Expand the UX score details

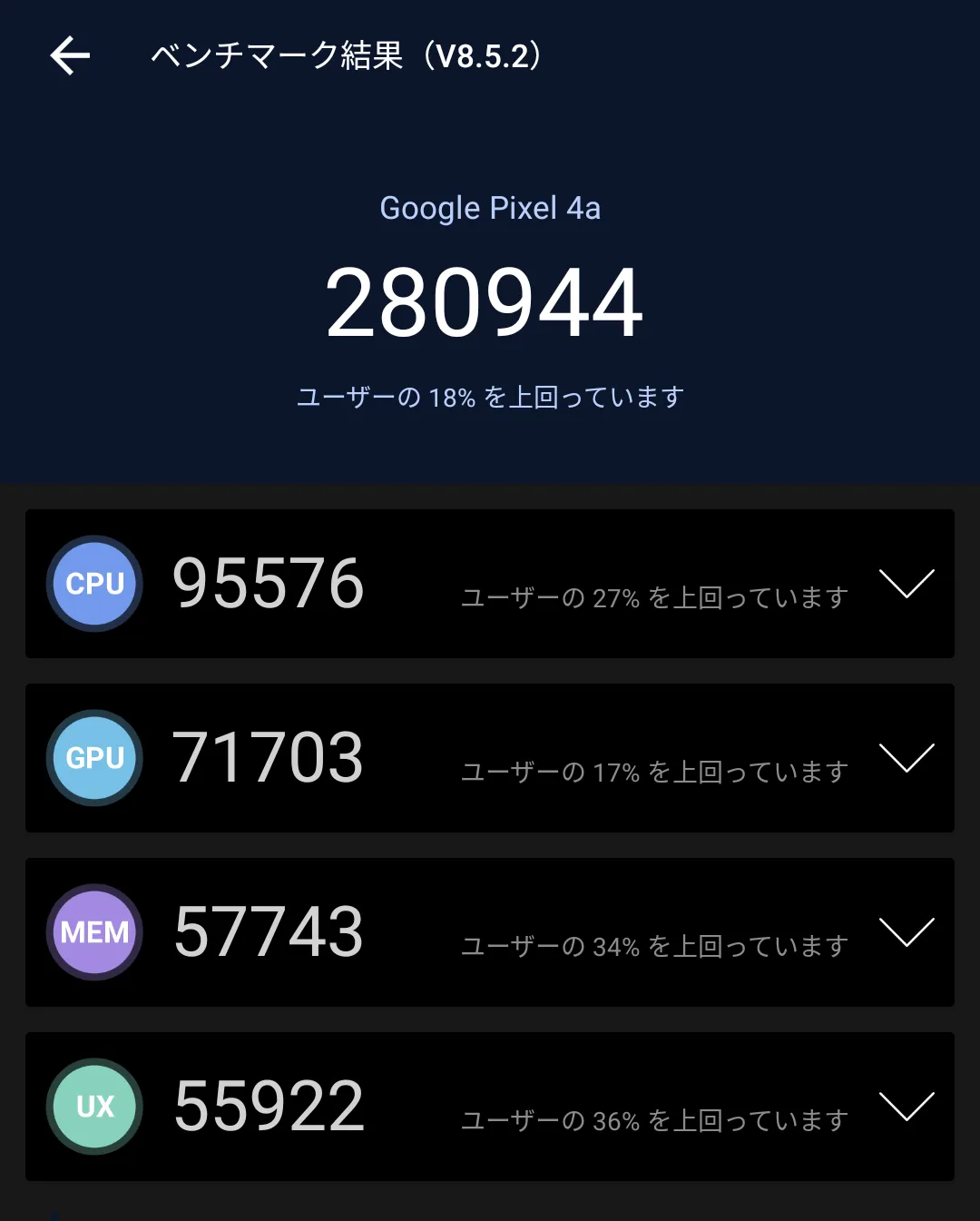point(906,1107)
